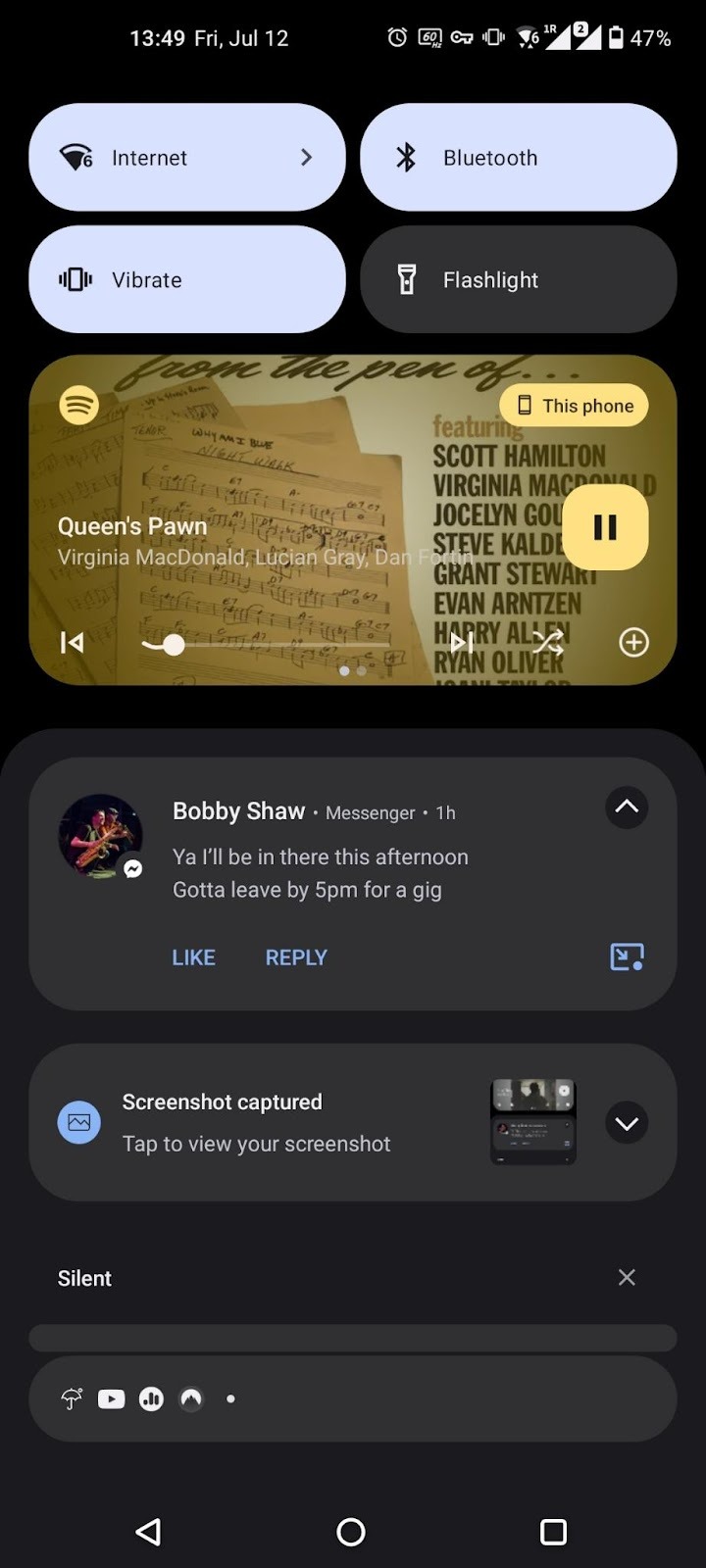The image size is (706, 1568).
Task: Clear silent notifications with the X
Action: click(627, 1277)
